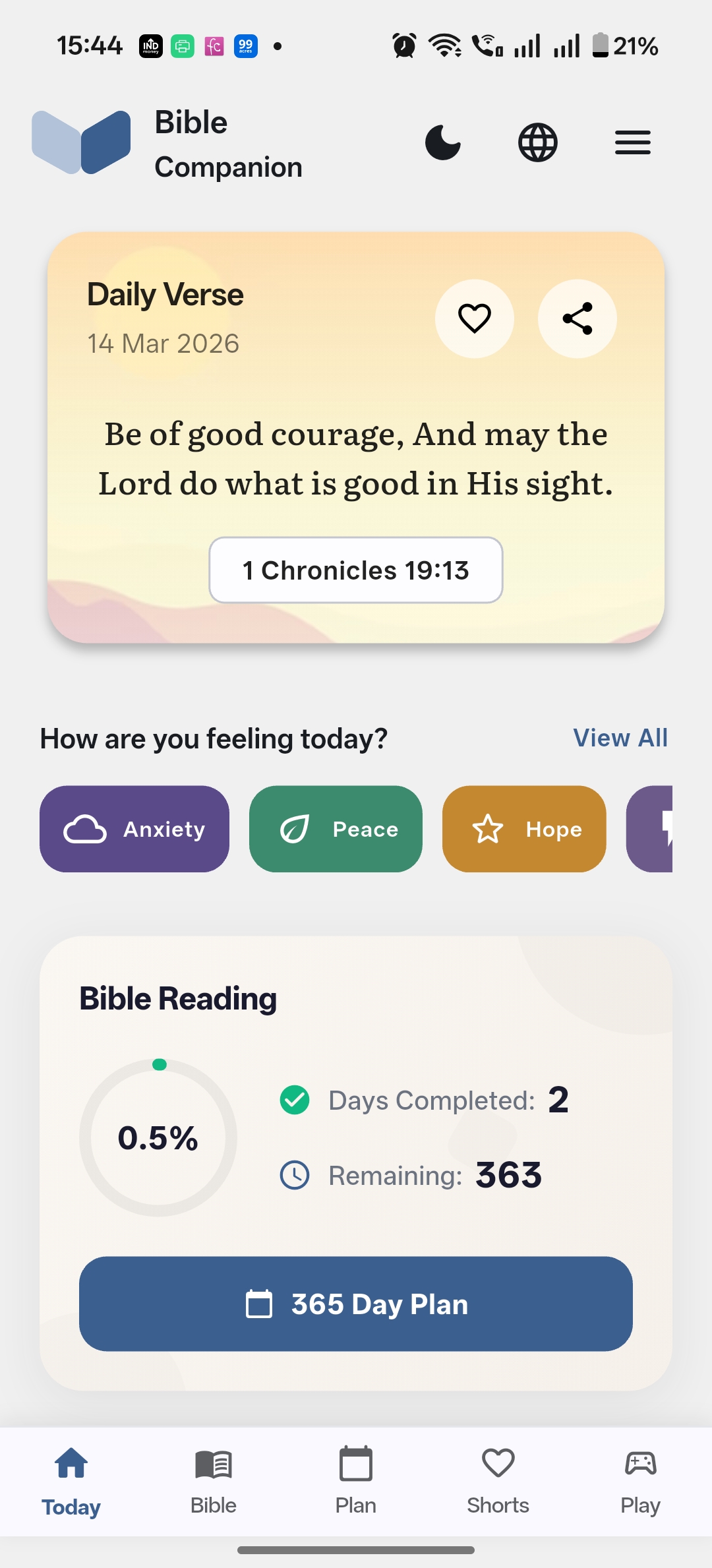This screenshot has height=1568, width=712.
Task: Open Play section with gamepad icon
Action: point(639,1480)
